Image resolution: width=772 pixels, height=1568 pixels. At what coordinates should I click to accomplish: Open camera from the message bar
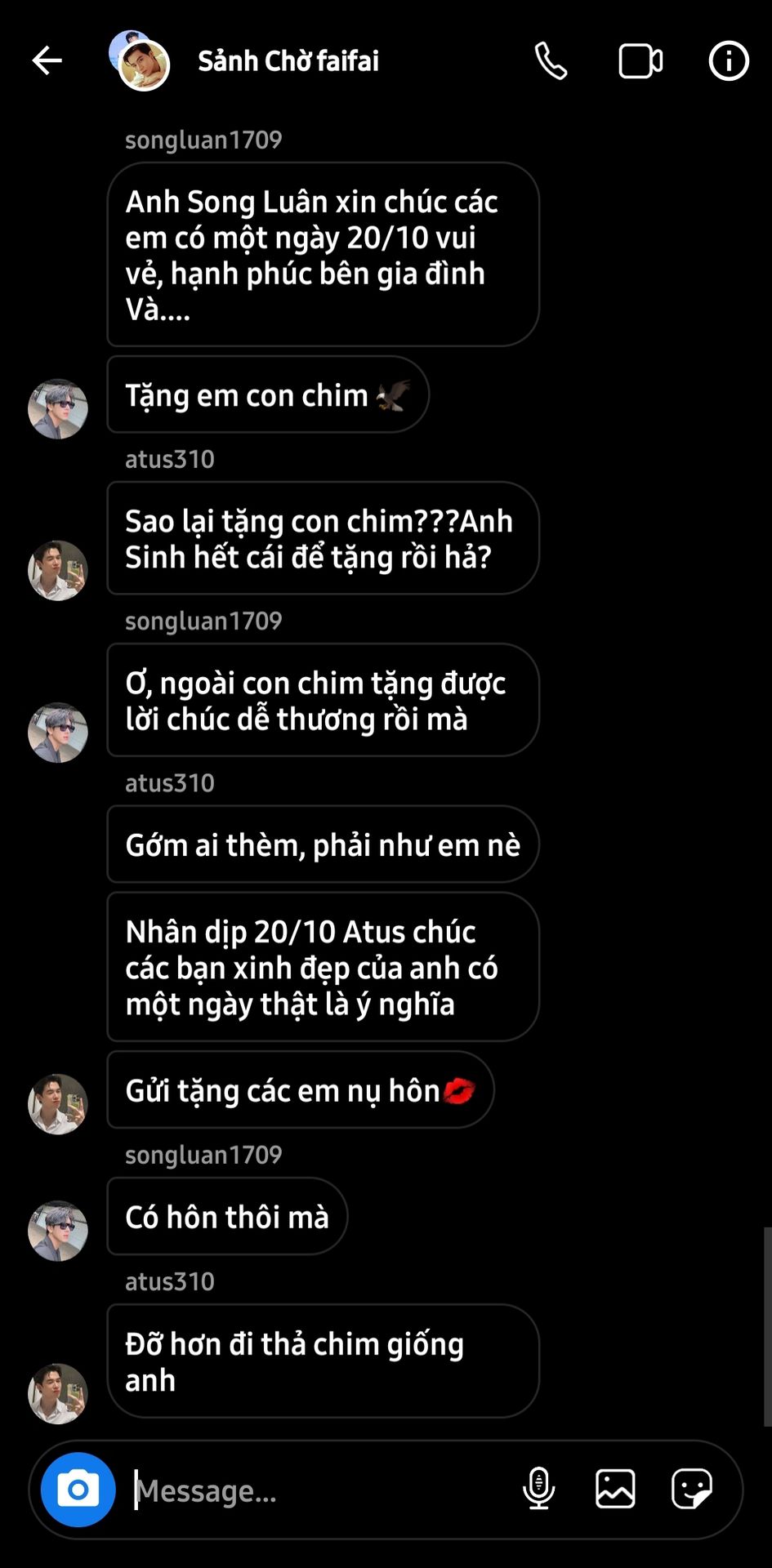click(78, 1490)
